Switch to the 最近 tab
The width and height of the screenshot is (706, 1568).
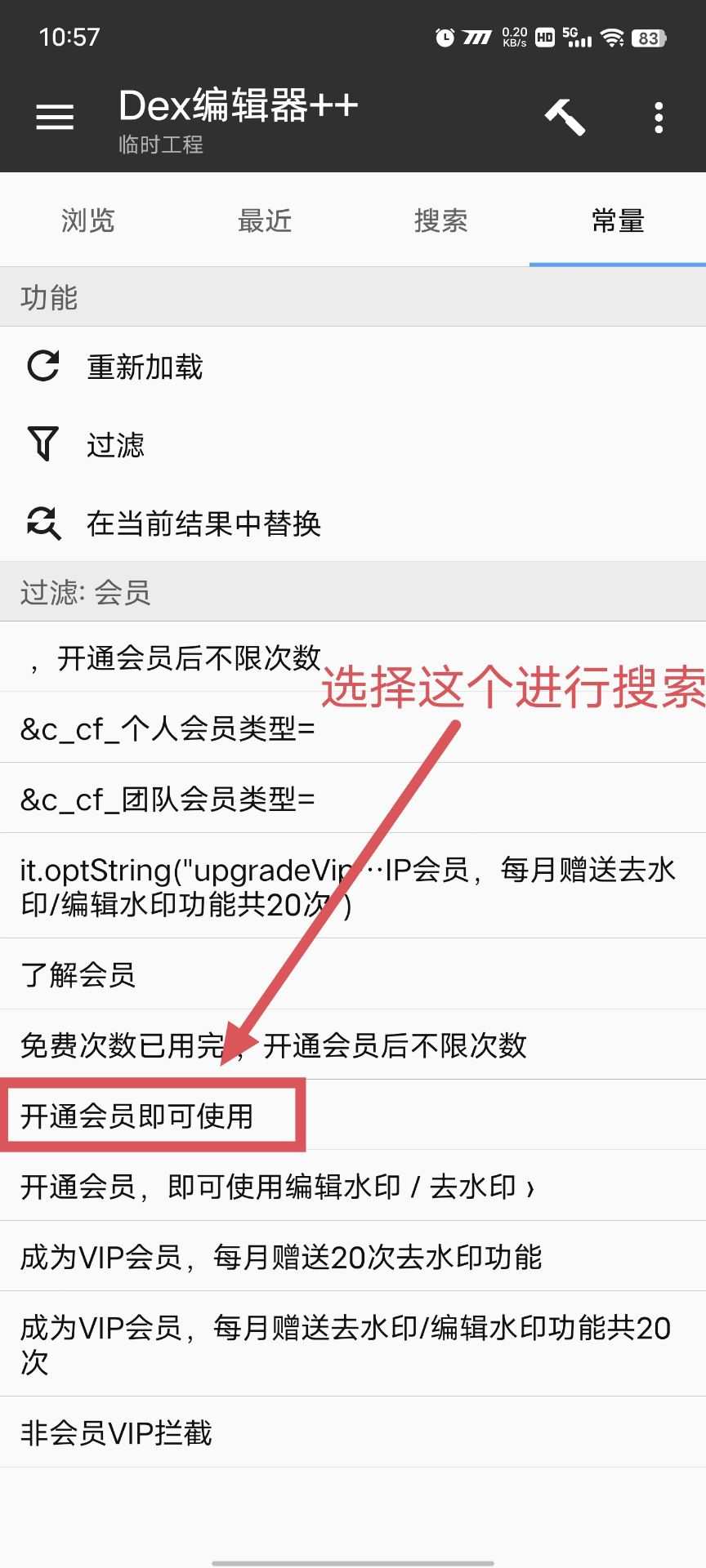click(265, 220)
